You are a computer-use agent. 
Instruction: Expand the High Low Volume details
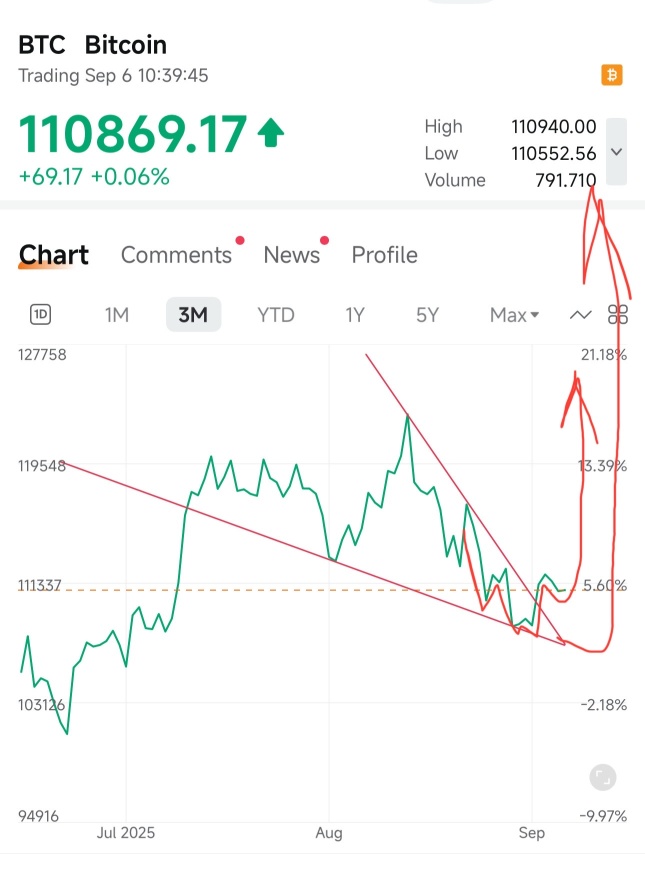616,152
